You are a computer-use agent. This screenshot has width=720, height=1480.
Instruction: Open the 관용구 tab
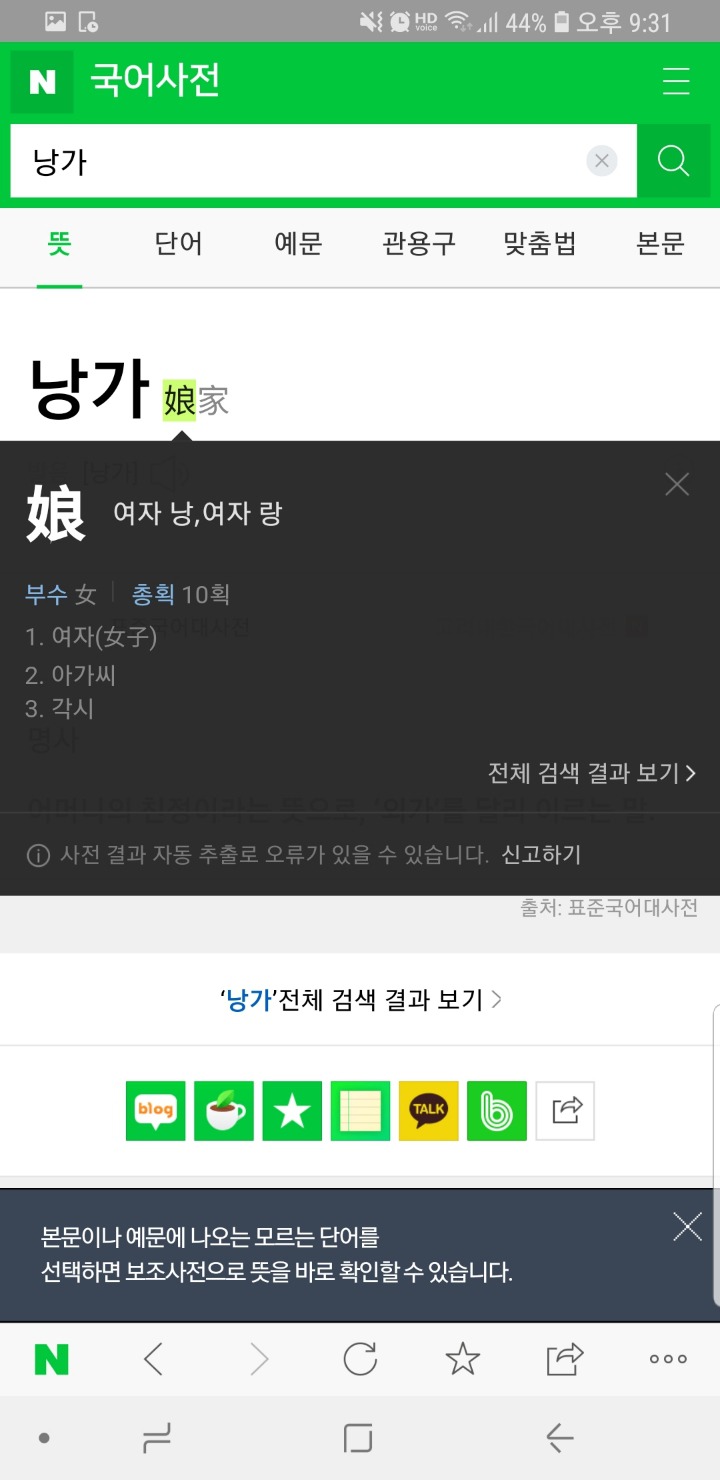pos(418,244)
